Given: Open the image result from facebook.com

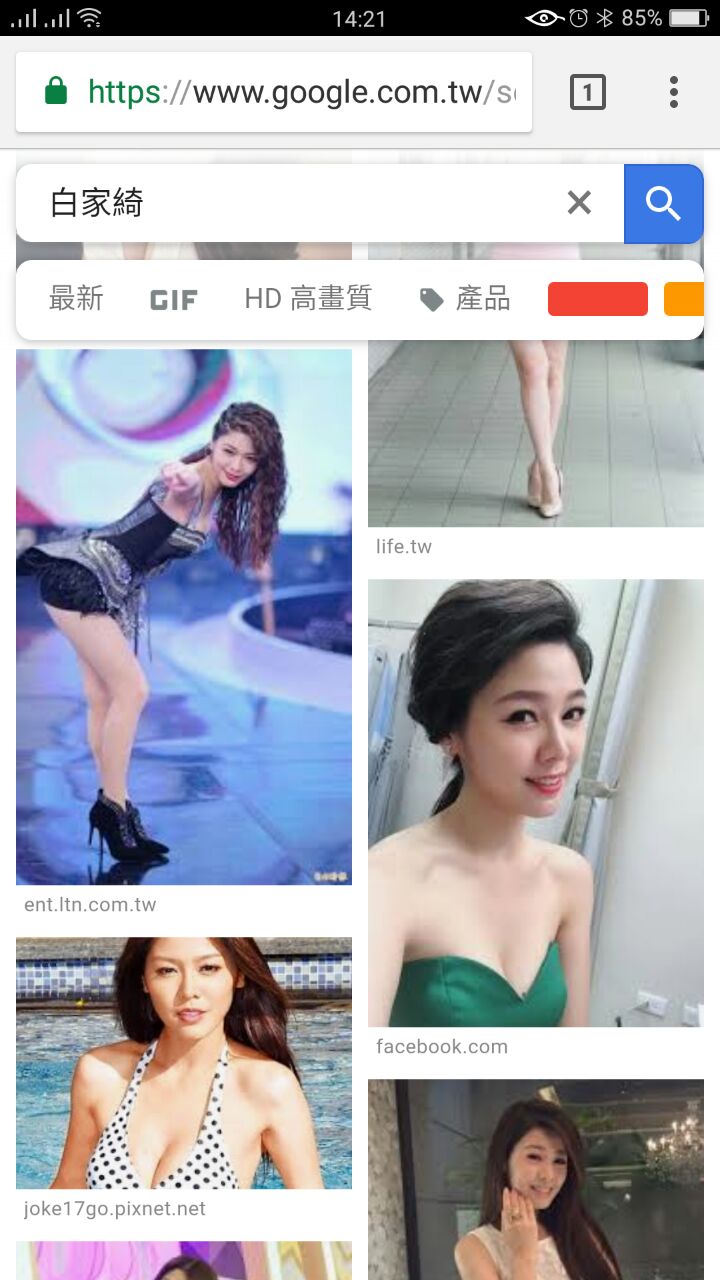Looking at the screenshot, I should 536,803.
